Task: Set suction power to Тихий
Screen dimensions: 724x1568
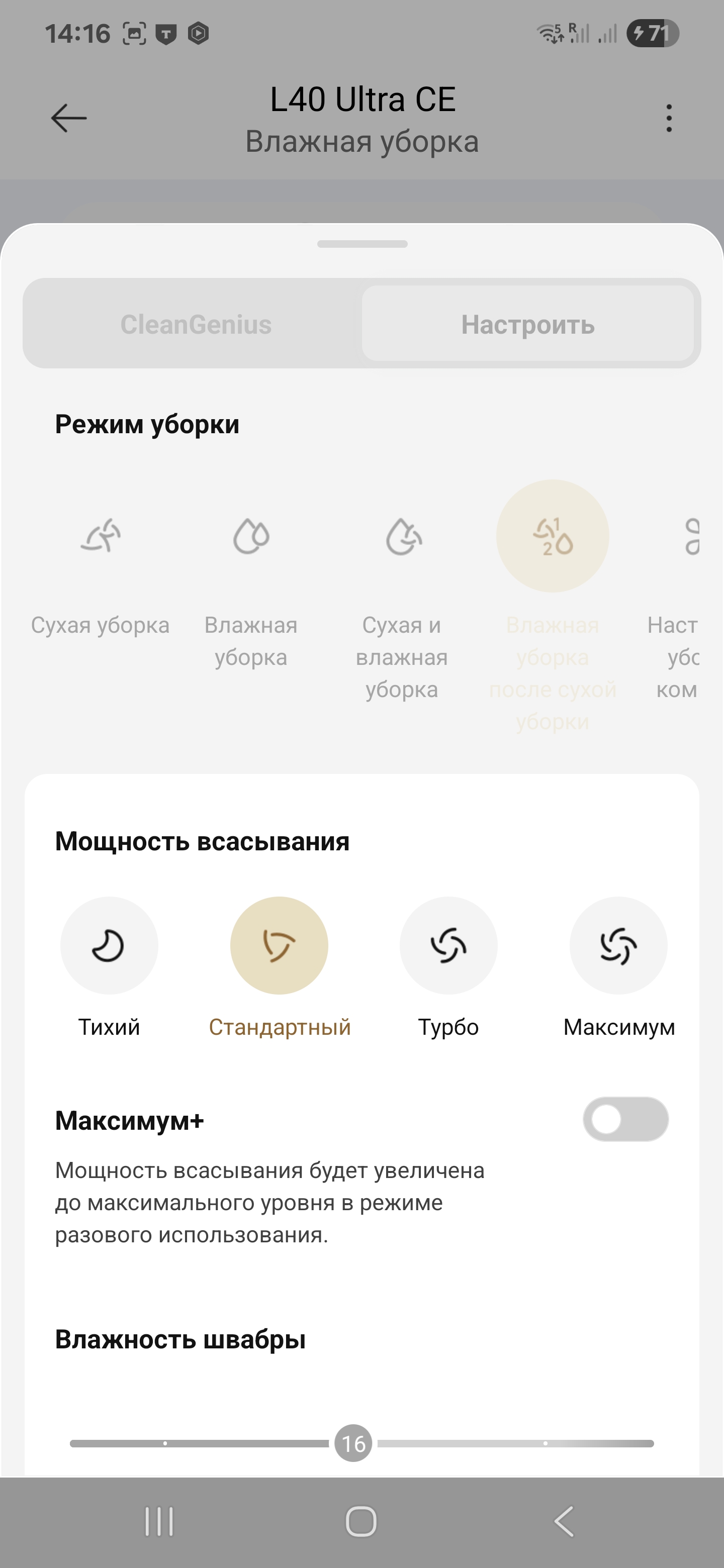Action: tap(109, 945)
